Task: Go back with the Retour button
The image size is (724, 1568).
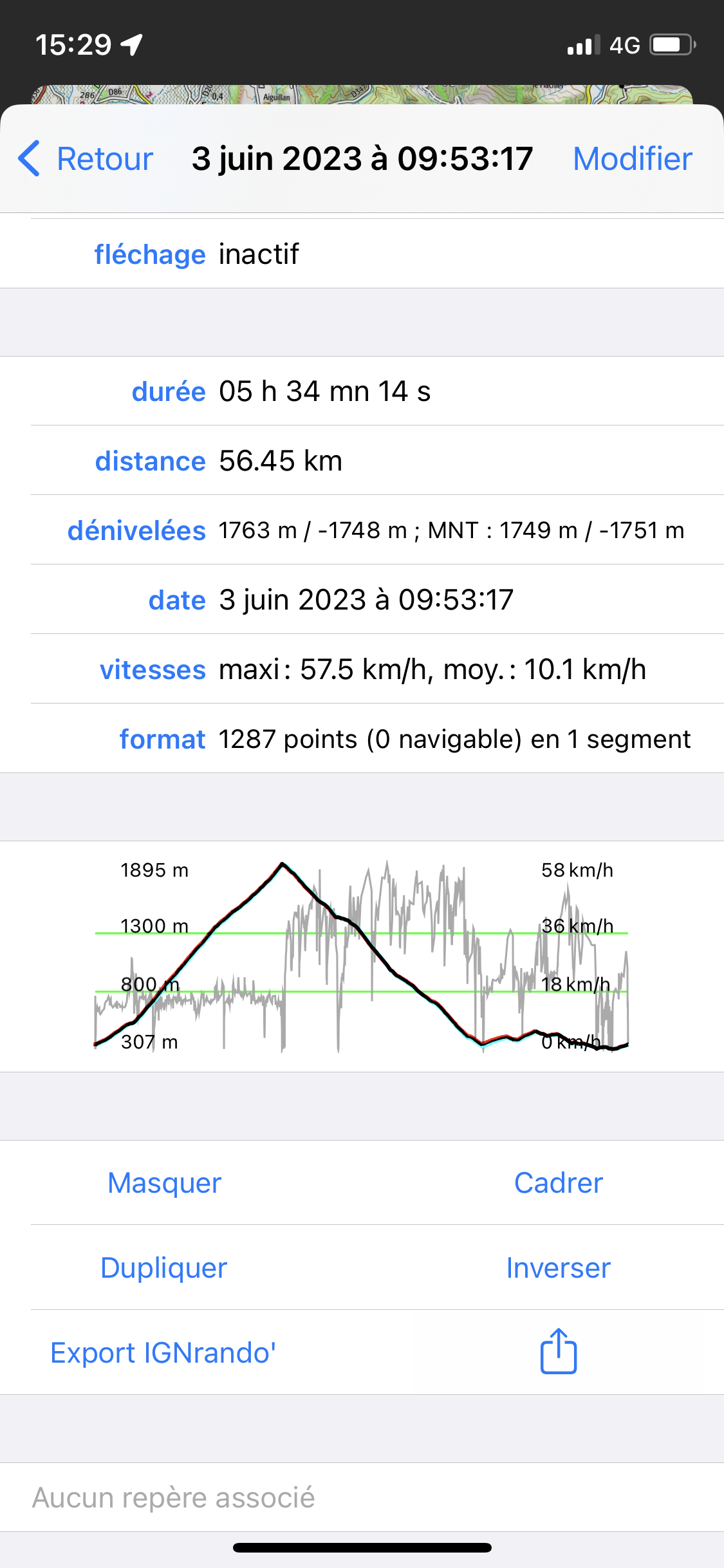Action: point(86,159)
